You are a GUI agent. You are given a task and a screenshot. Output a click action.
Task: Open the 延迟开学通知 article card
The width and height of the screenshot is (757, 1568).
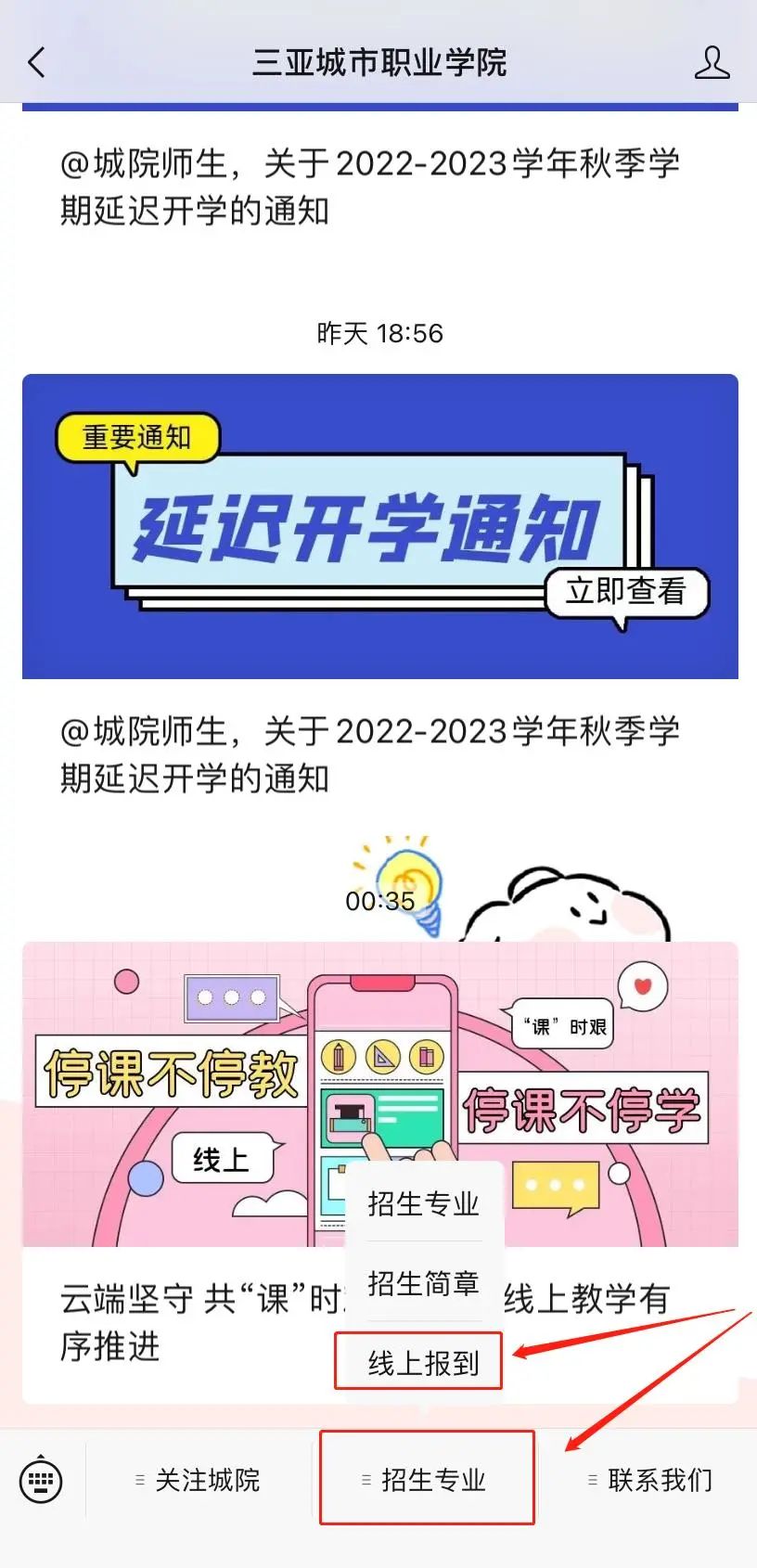pos(379,525)
